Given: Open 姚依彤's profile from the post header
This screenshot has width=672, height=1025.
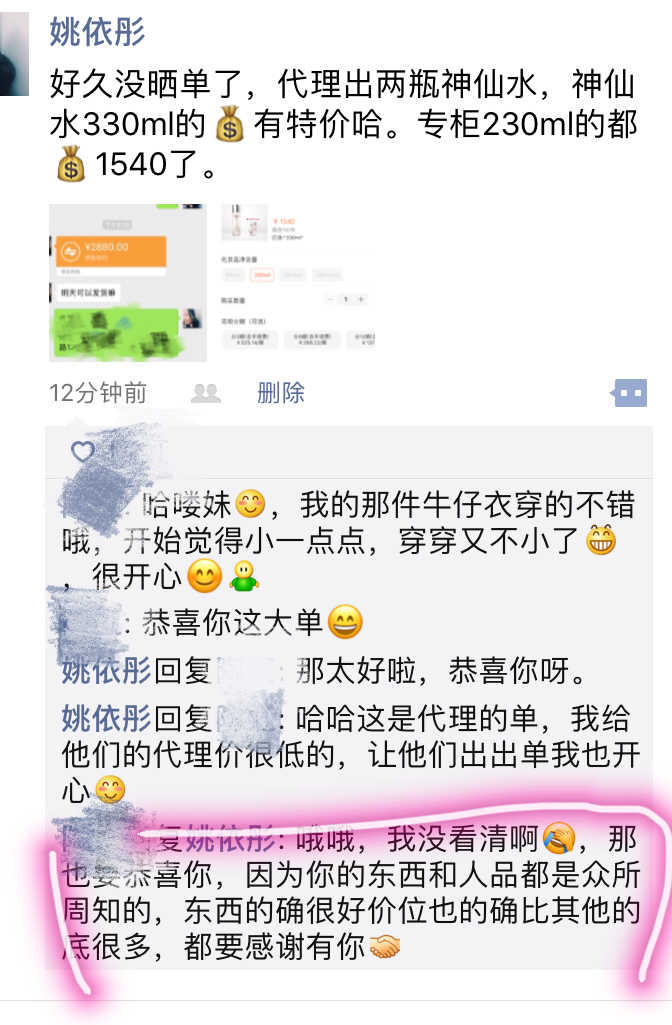Looking at the screenshot, I should pos(97,30).
